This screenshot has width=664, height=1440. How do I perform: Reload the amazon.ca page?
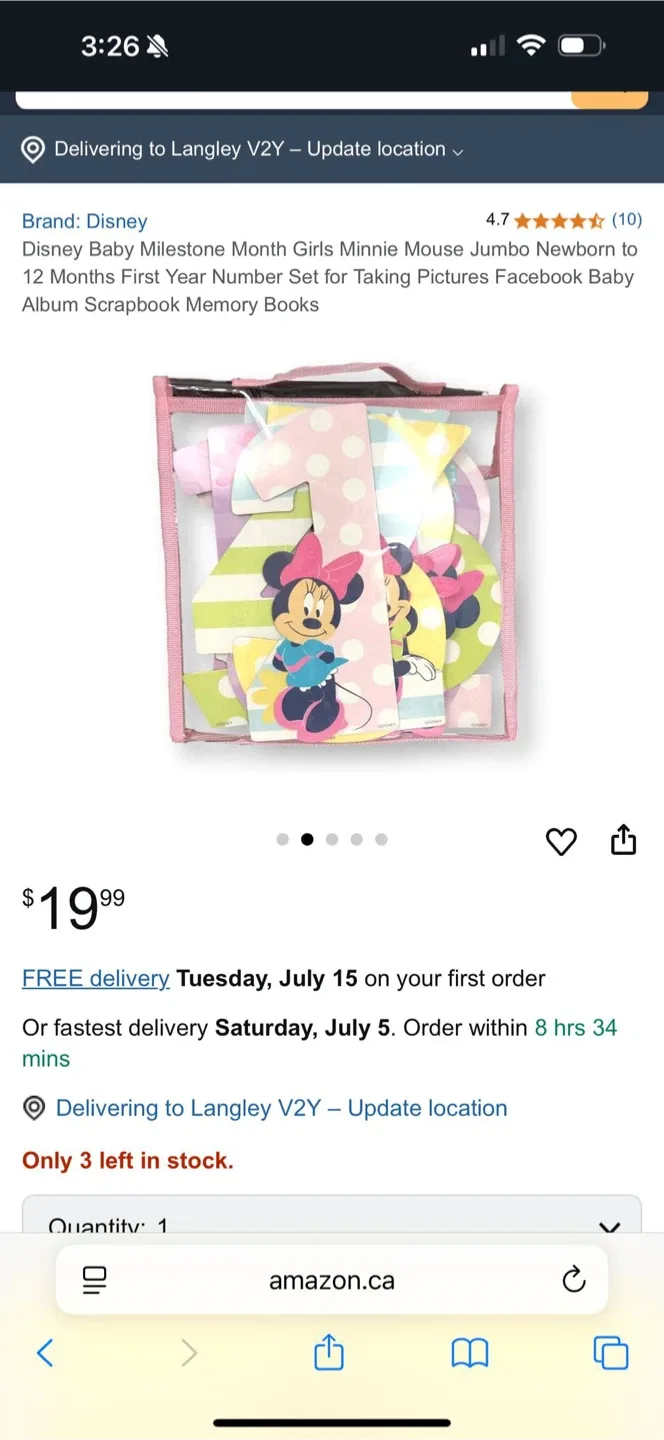(573, 1280)
